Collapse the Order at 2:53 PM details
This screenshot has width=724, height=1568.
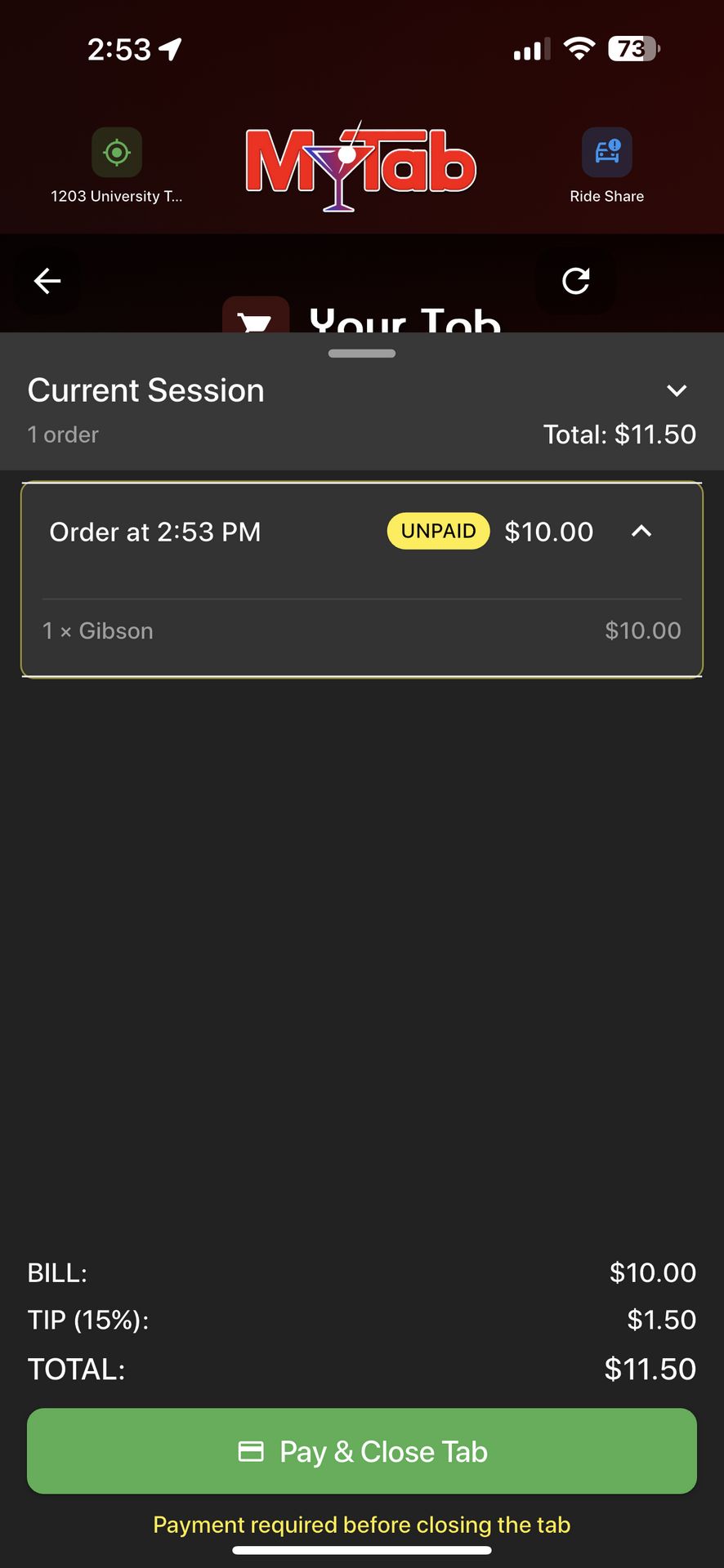tap(641, 532)
